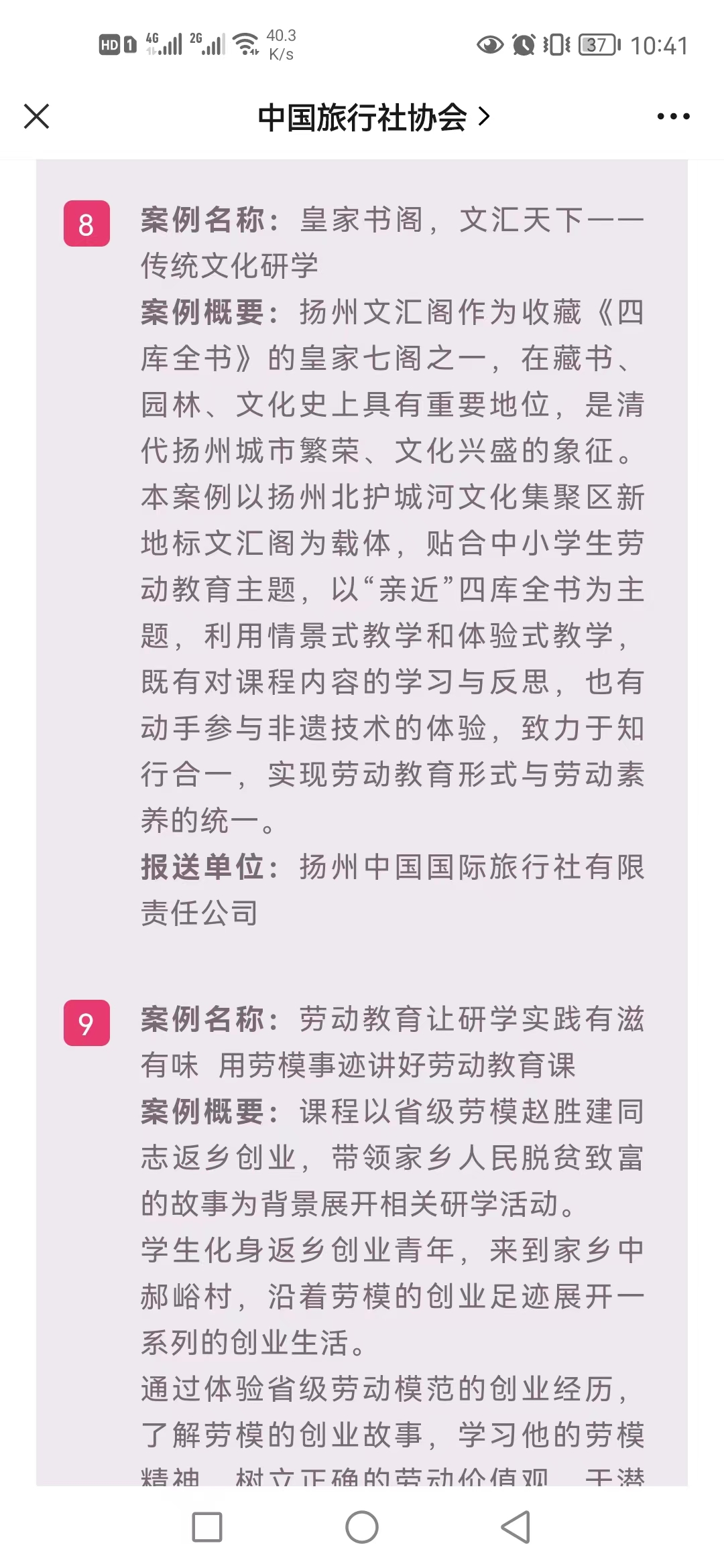
Task: Tap the number 9 case badge
Action: (88, 1022)
